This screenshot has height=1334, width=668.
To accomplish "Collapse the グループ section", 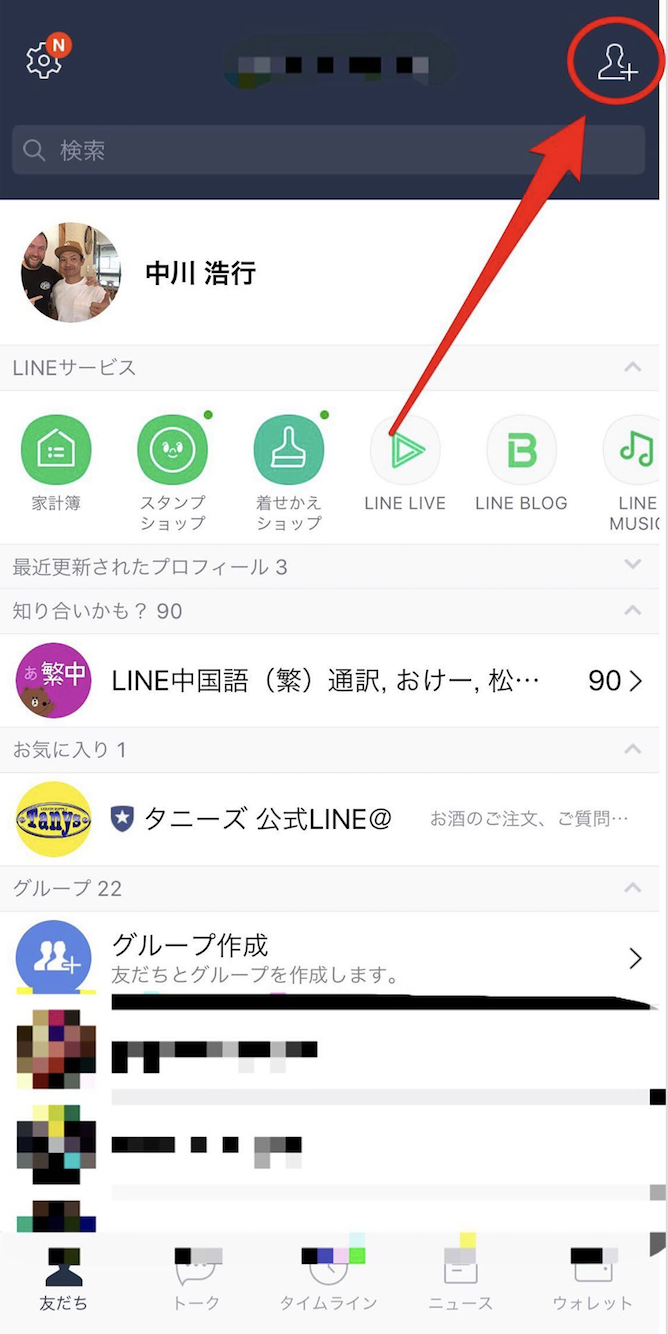I will 632,887.
